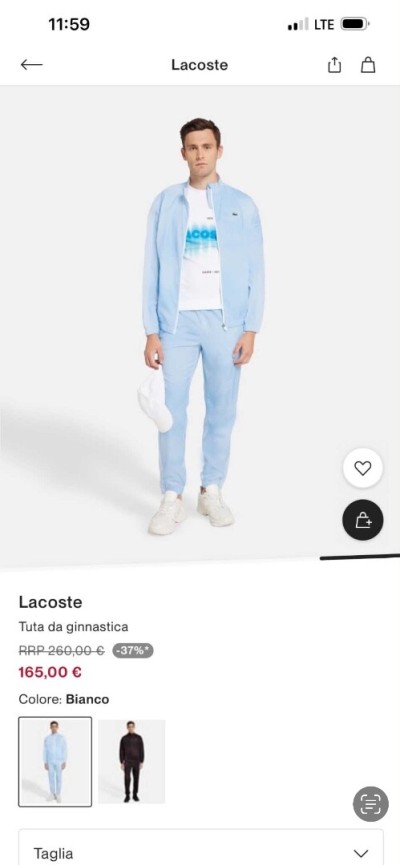Screen dimensions: 400x865
Task: Open the scan button at the bottom right
Action: [x=371, y=804]
